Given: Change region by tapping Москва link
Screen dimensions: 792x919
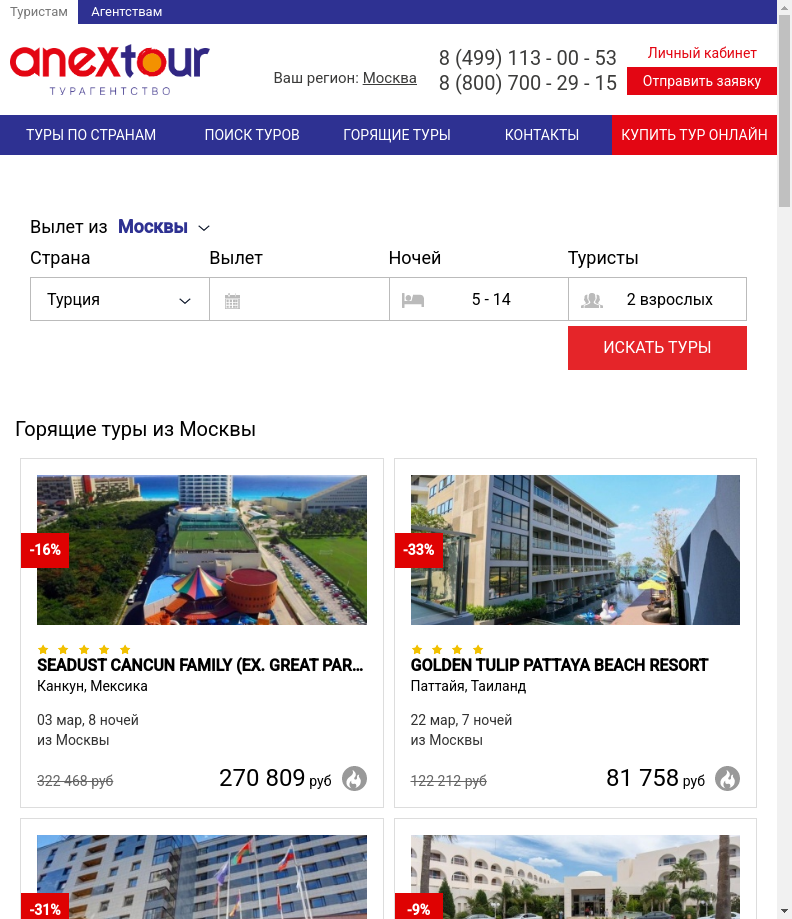Looking at the screenshot, I should 389,78.
